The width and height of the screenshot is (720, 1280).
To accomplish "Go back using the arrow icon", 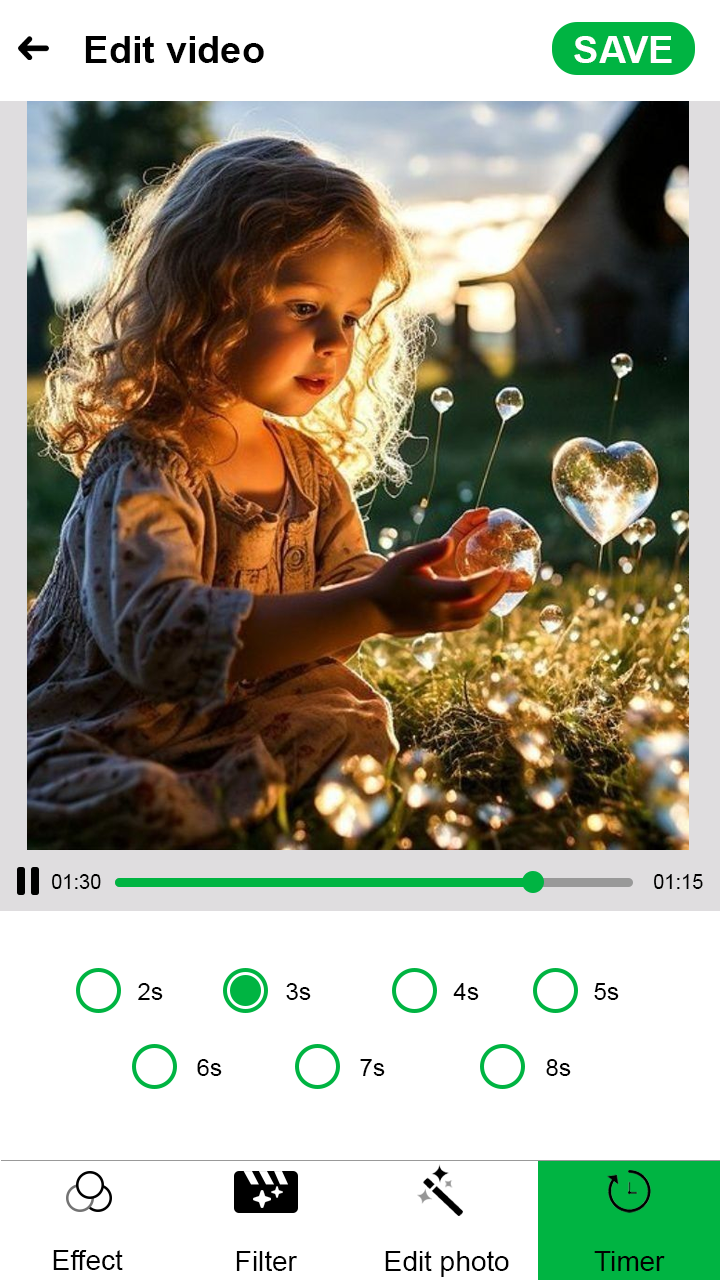I will coord(33,49).
